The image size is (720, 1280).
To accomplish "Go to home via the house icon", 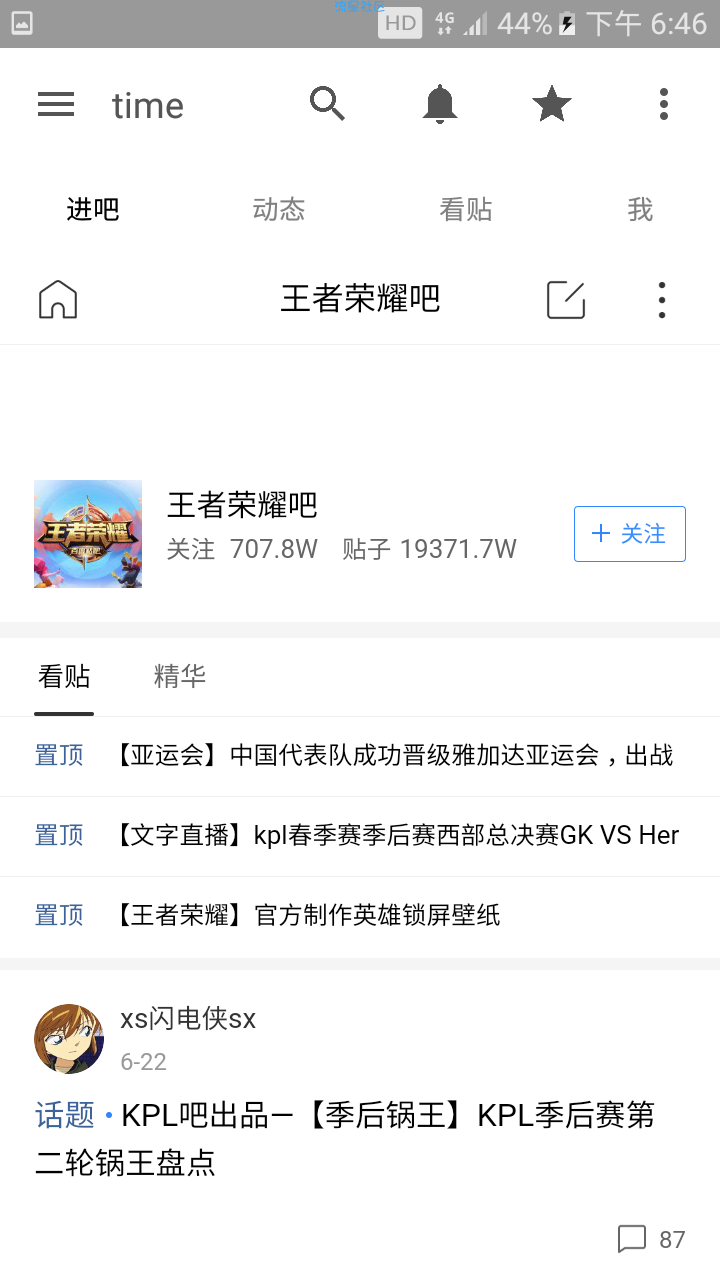I will 58,299.
